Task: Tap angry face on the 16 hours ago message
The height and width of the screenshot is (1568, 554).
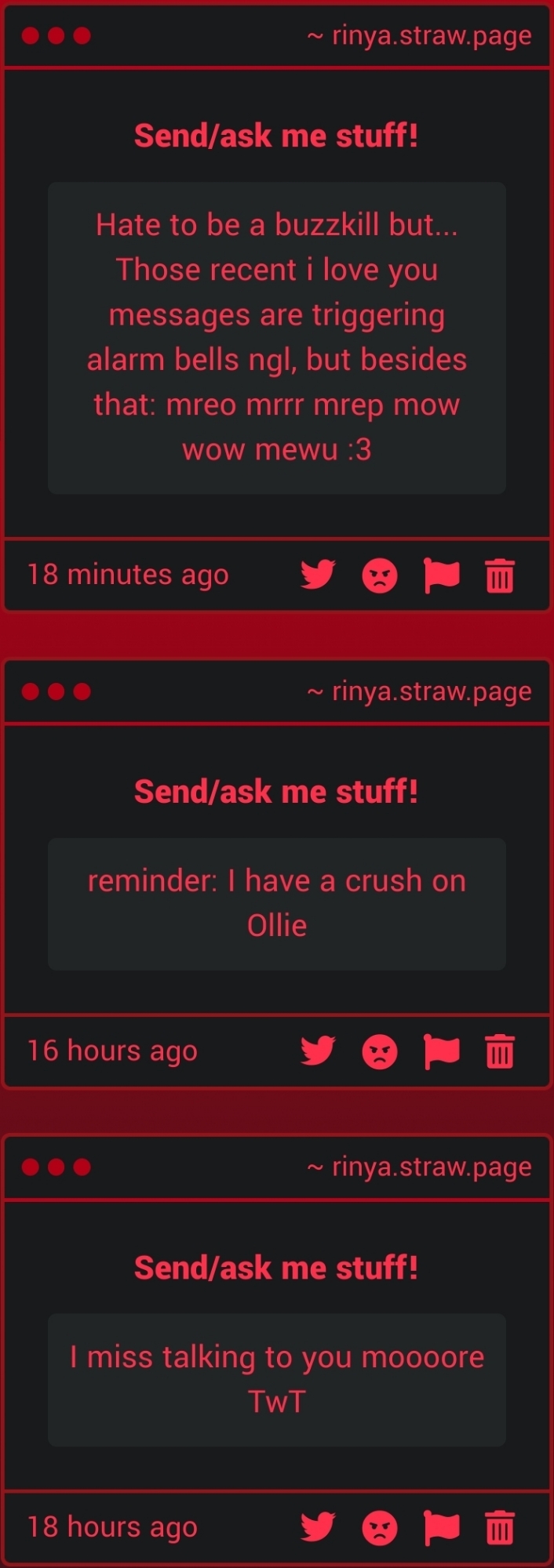Action: 380,1052
